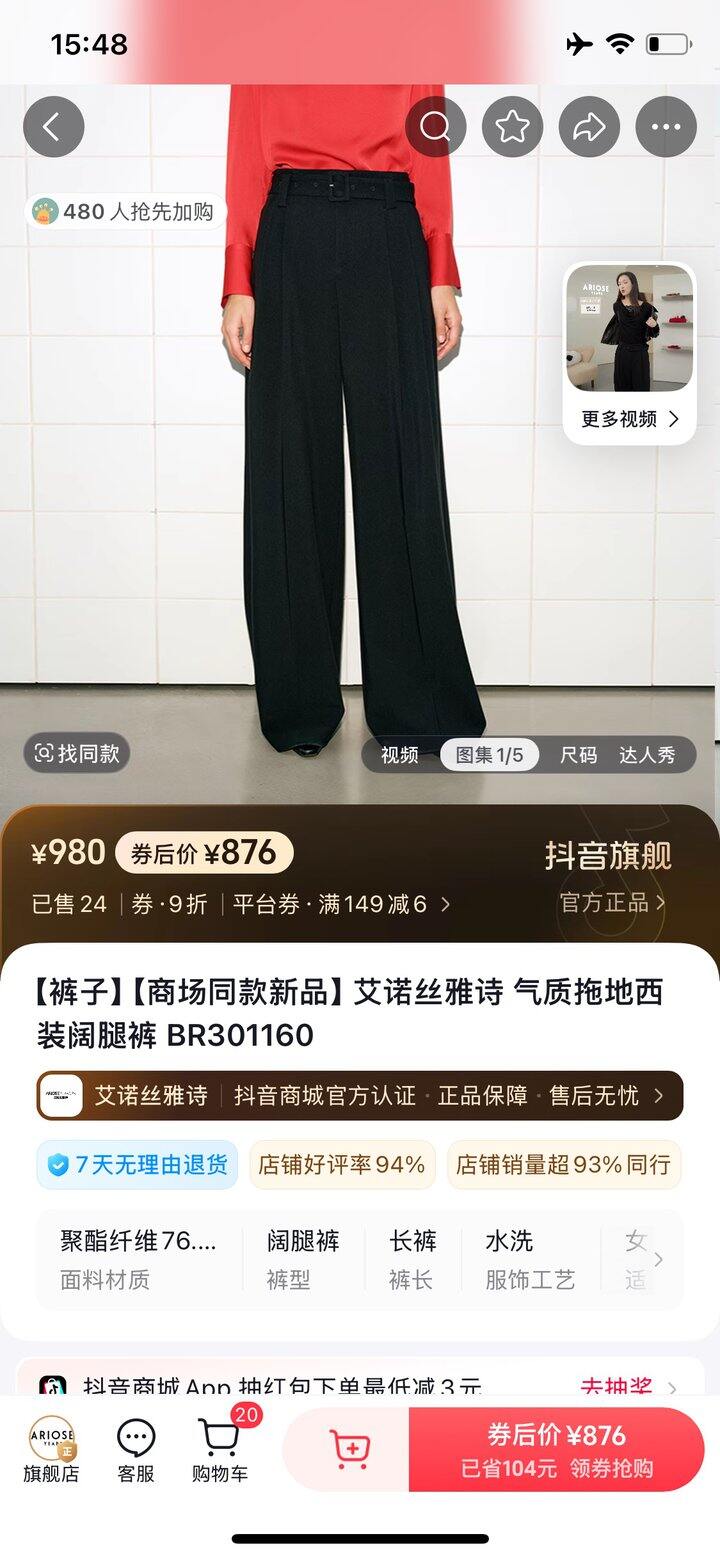Screen dimensions: 720x1559
Task: View the 达人秀 tab
Action: (x=647, y=755)
